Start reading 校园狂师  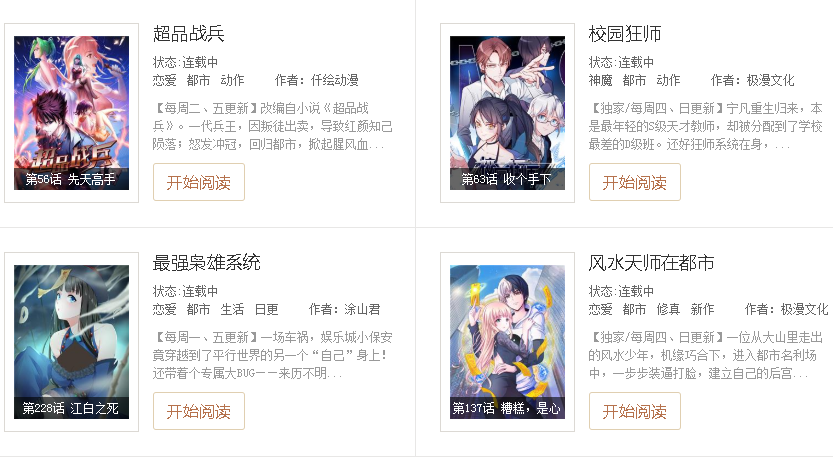pyautogui.click(x=634, y=182)
